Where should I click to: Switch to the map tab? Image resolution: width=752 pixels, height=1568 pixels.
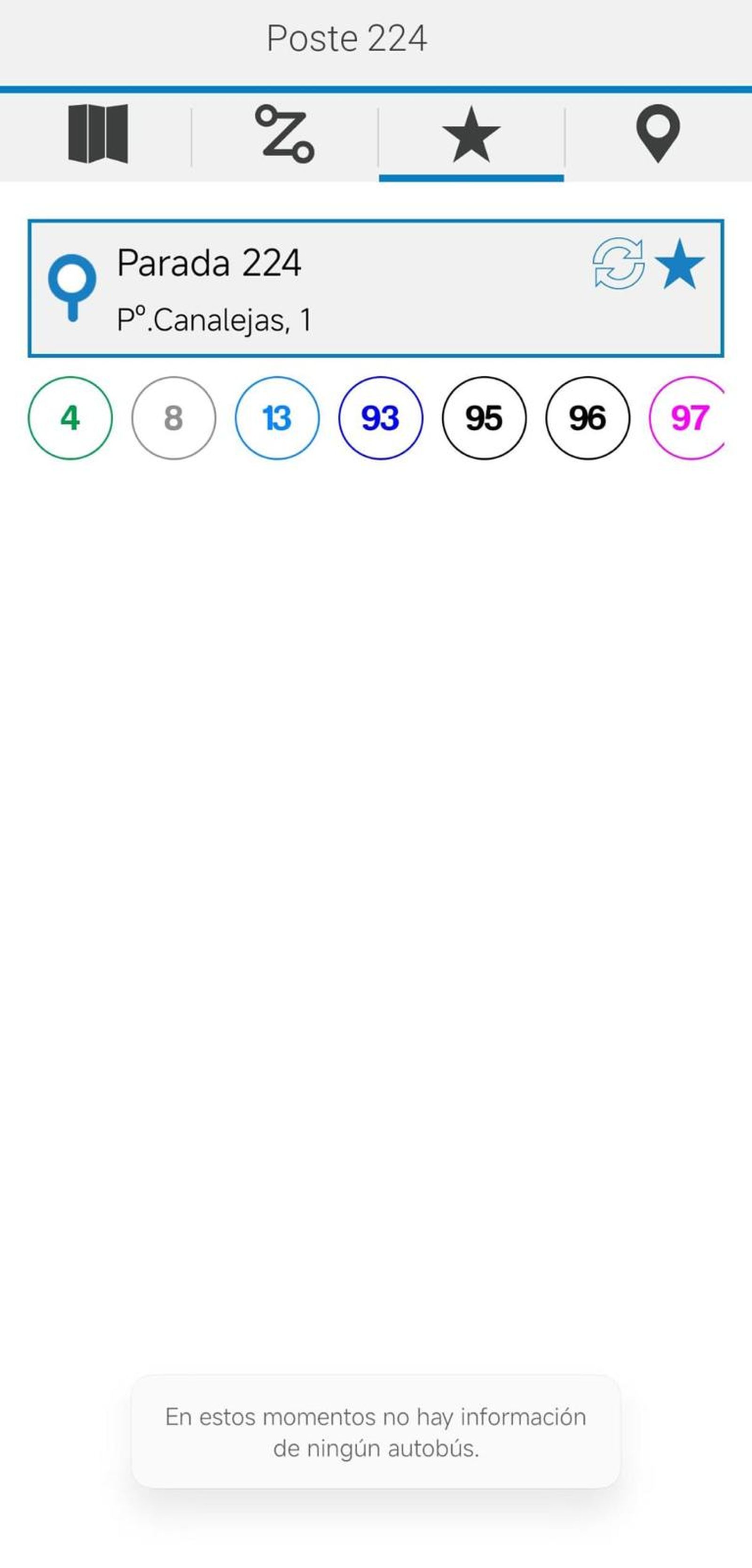click(97, 134)
